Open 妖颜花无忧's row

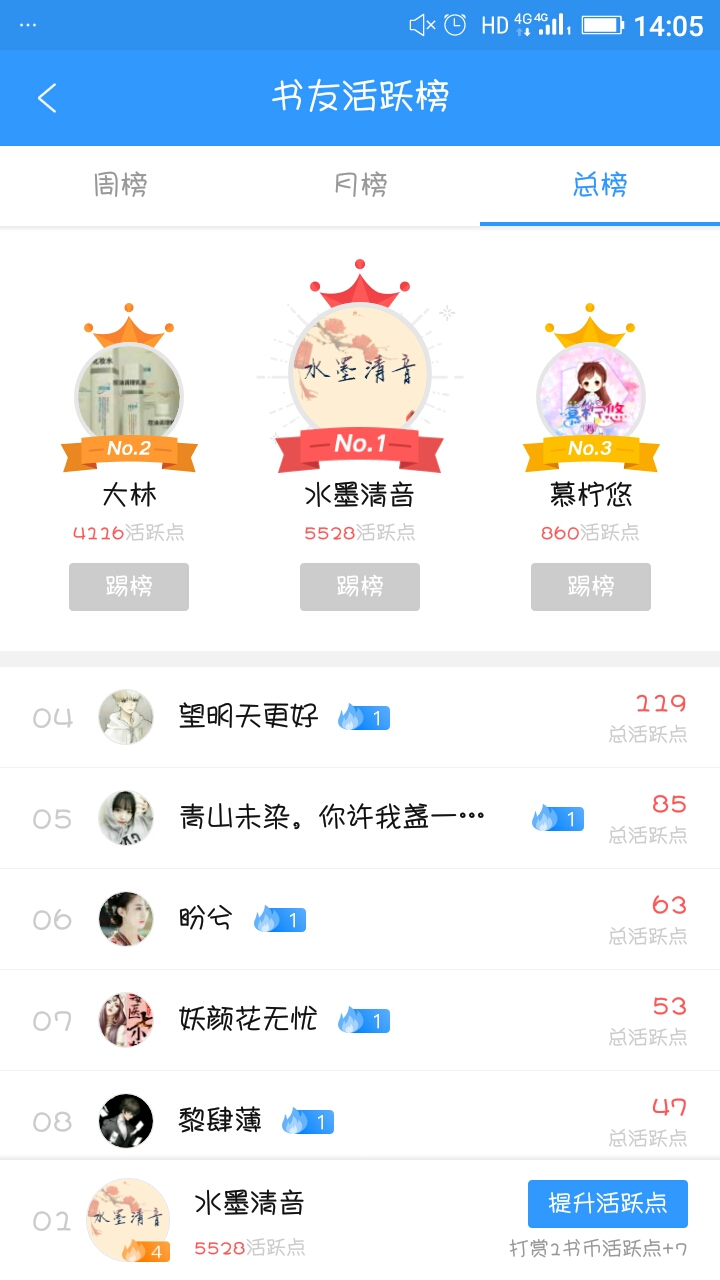(x=360, y=1021)
